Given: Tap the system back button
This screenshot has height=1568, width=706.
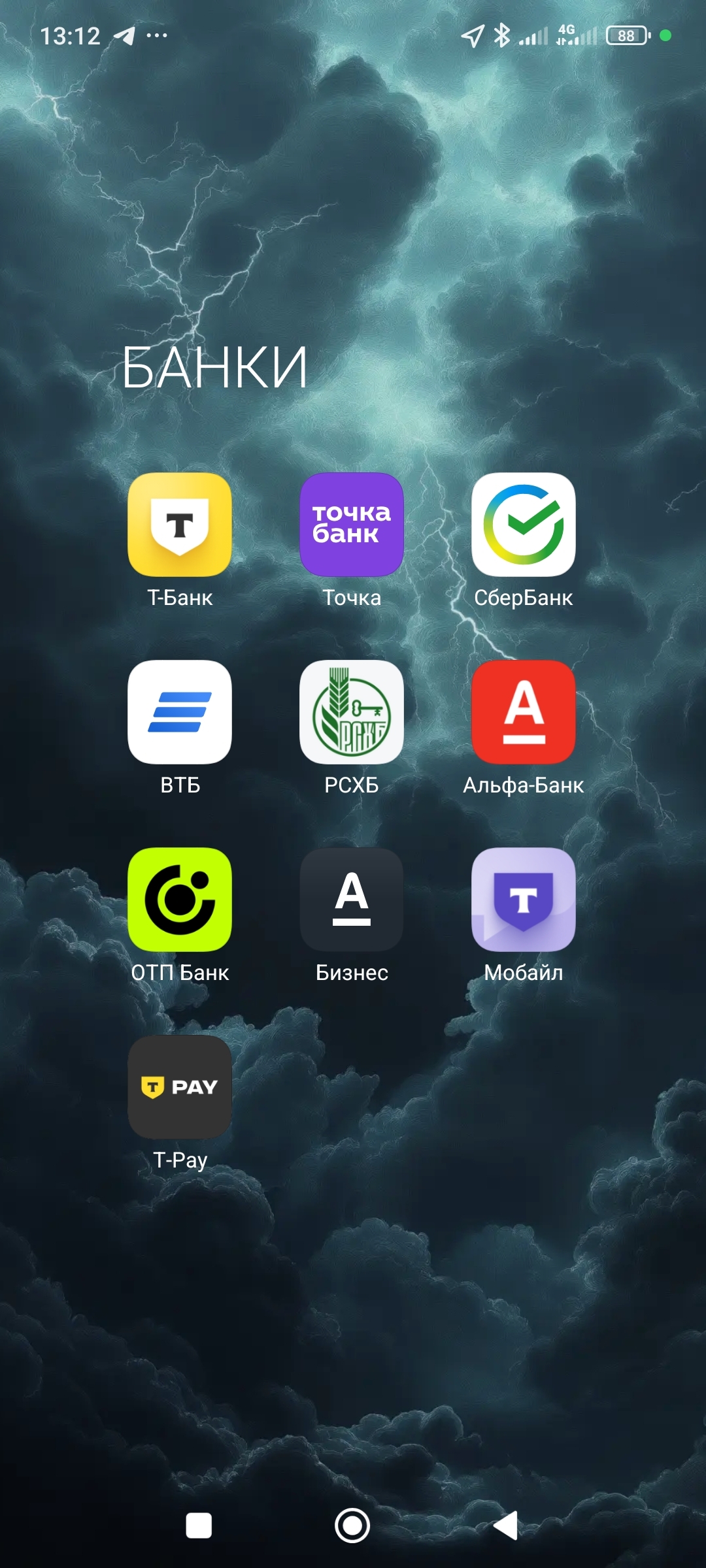Looking at the screenshot, I should point(507,1526).
